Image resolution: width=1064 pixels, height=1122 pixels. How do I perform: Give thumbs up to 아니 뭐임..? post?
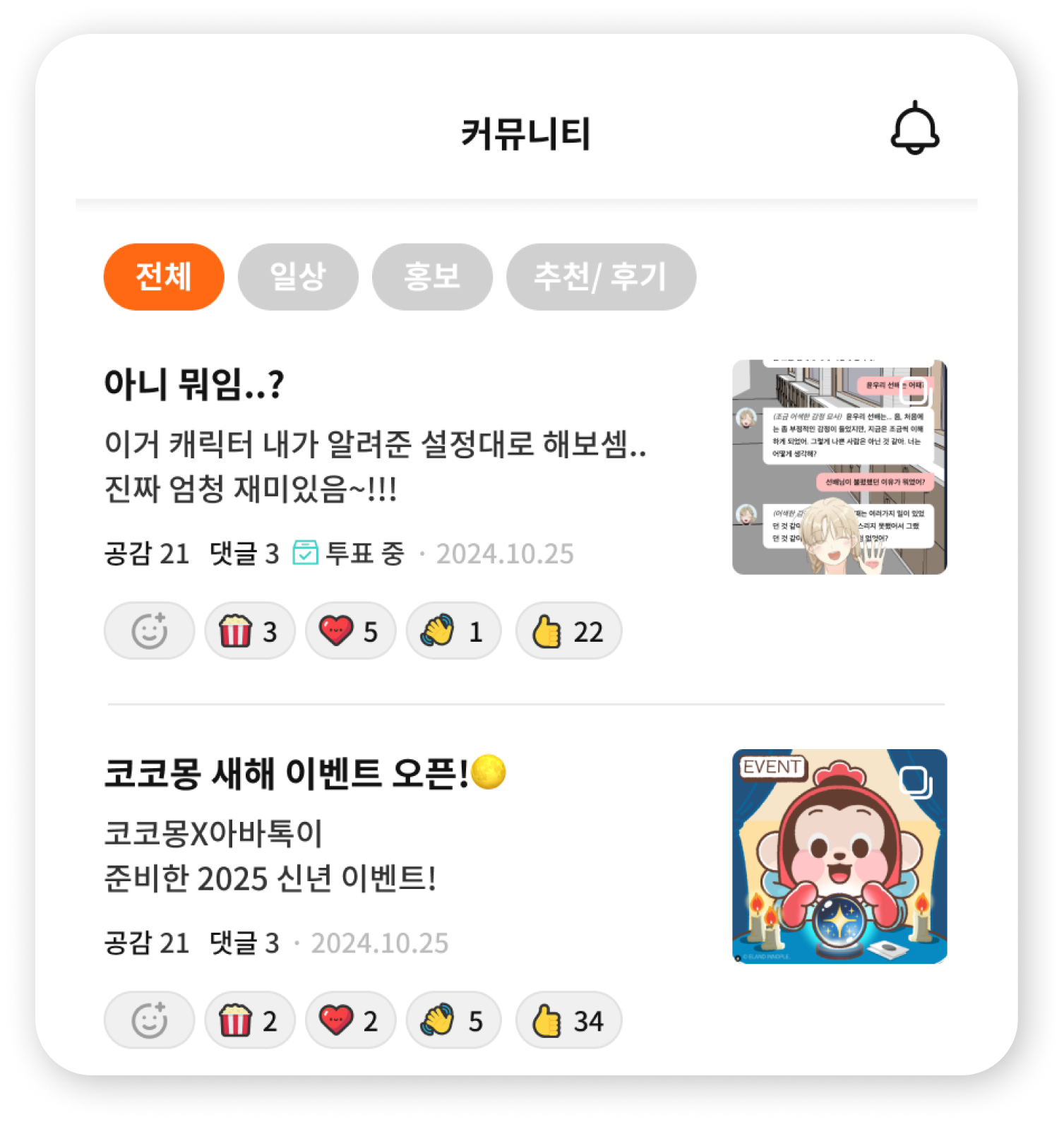568,631
